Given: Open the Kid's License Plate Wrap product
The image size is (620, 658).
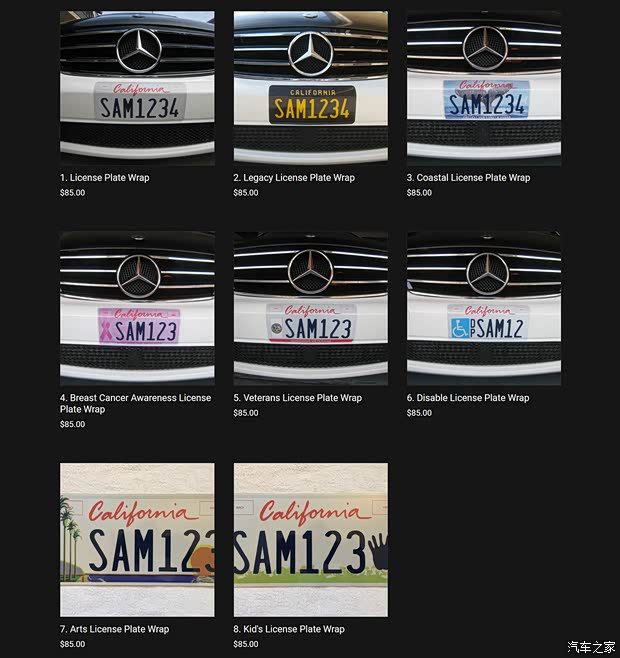Looking at the screenshot, I should click(x=310, y=539).
